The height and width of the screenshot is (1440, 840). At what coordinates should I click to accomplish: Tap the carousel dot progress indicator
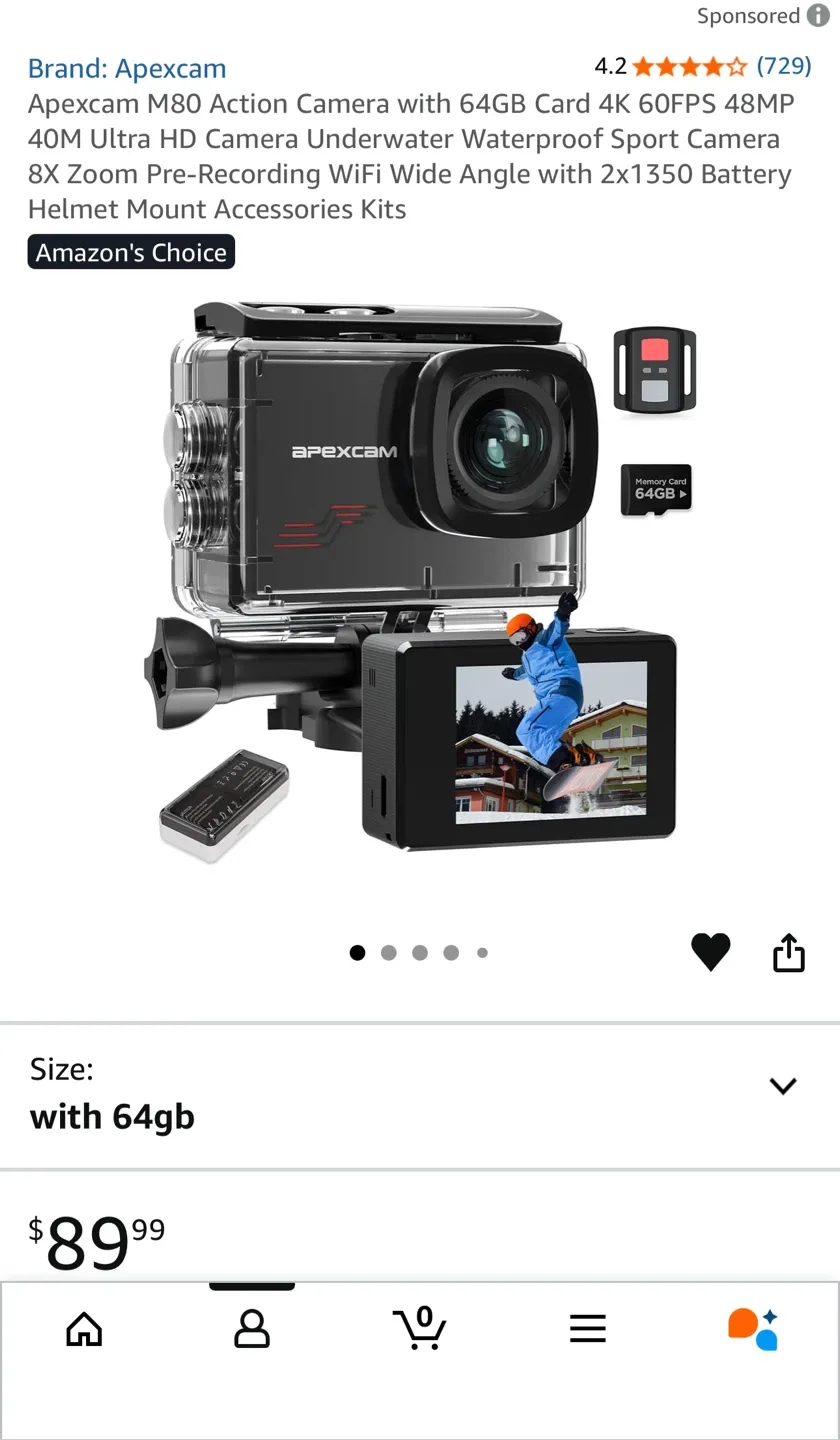420,952
